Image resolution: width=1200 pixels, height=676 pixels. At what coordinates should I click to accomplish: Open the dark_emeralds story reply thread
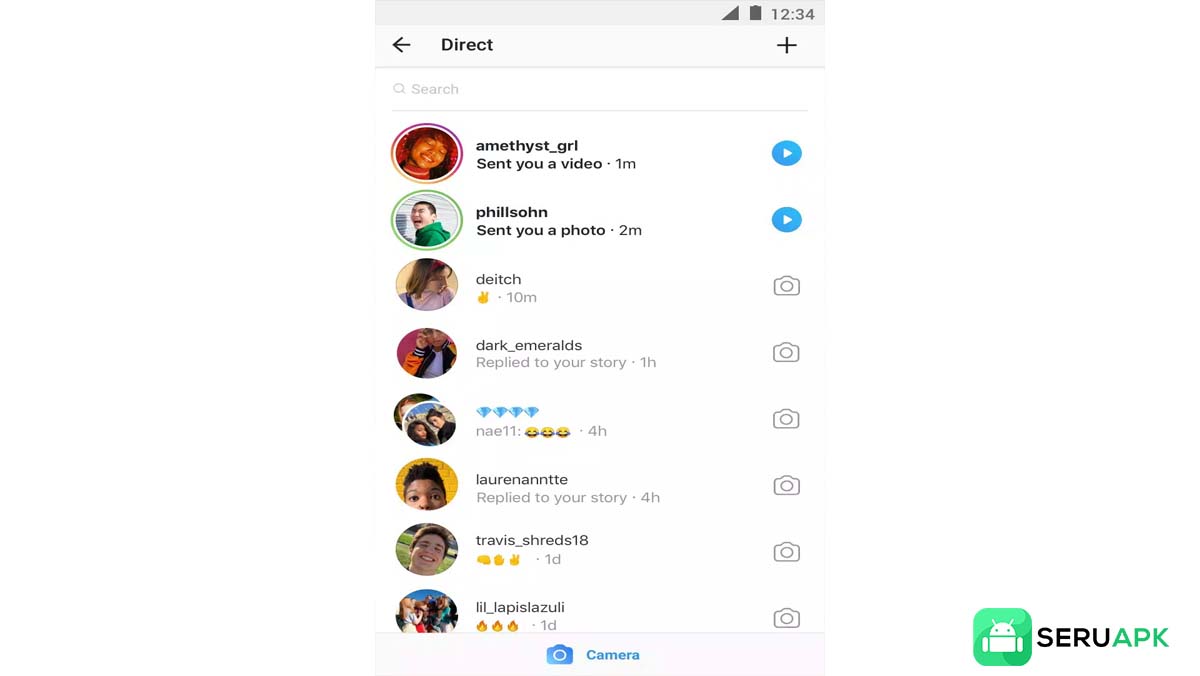point(565,353)
